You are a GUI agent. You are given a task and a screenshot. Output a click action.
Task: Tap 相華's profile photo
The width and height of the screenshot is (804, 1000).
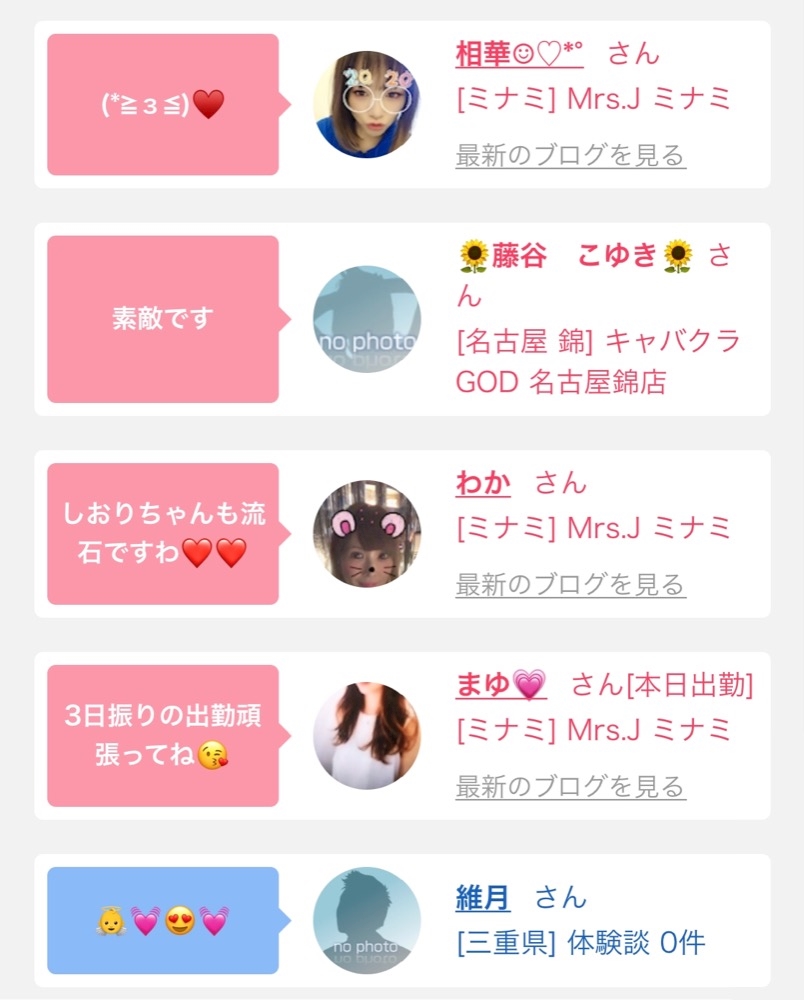point(367,104)
